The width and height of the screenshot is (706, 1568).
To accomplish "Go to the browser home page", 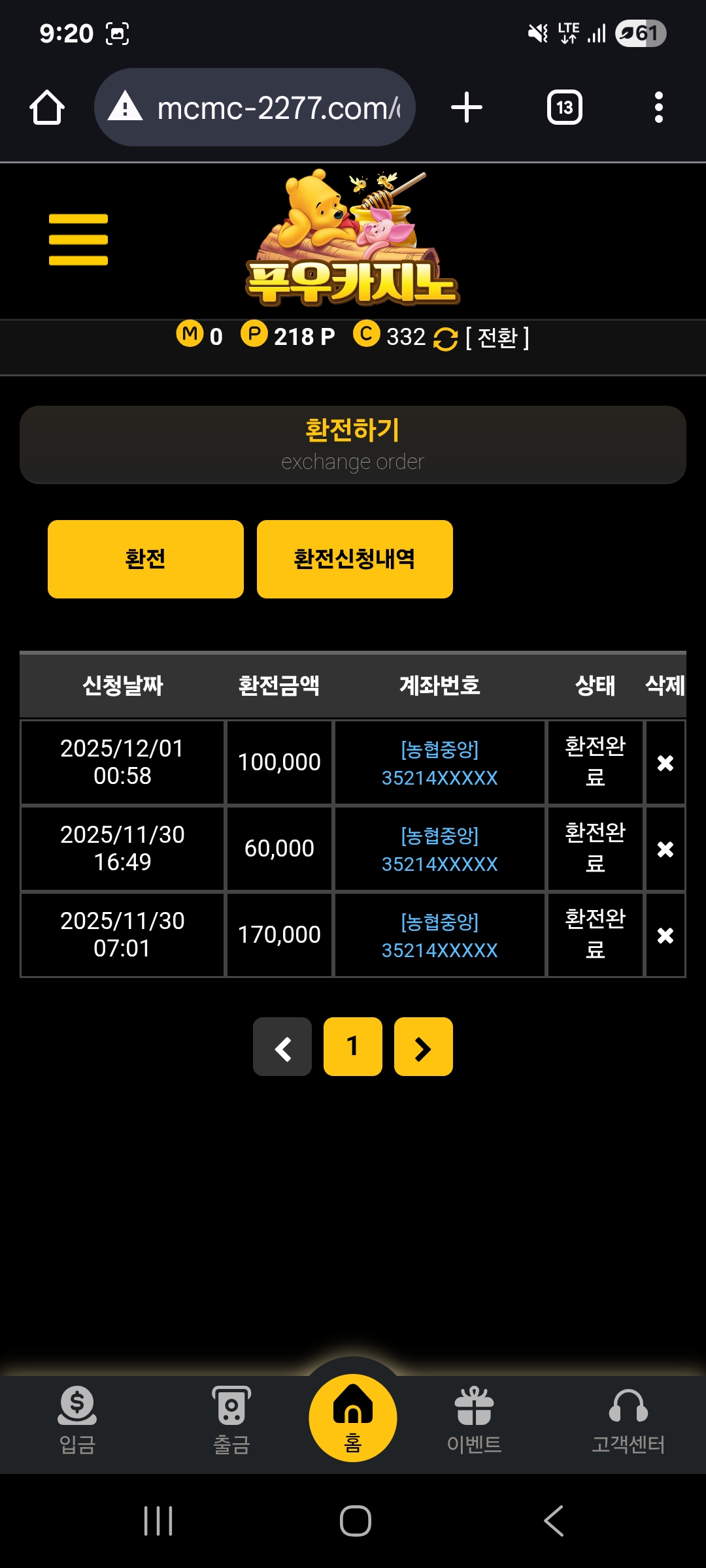I will click(47, 108).
